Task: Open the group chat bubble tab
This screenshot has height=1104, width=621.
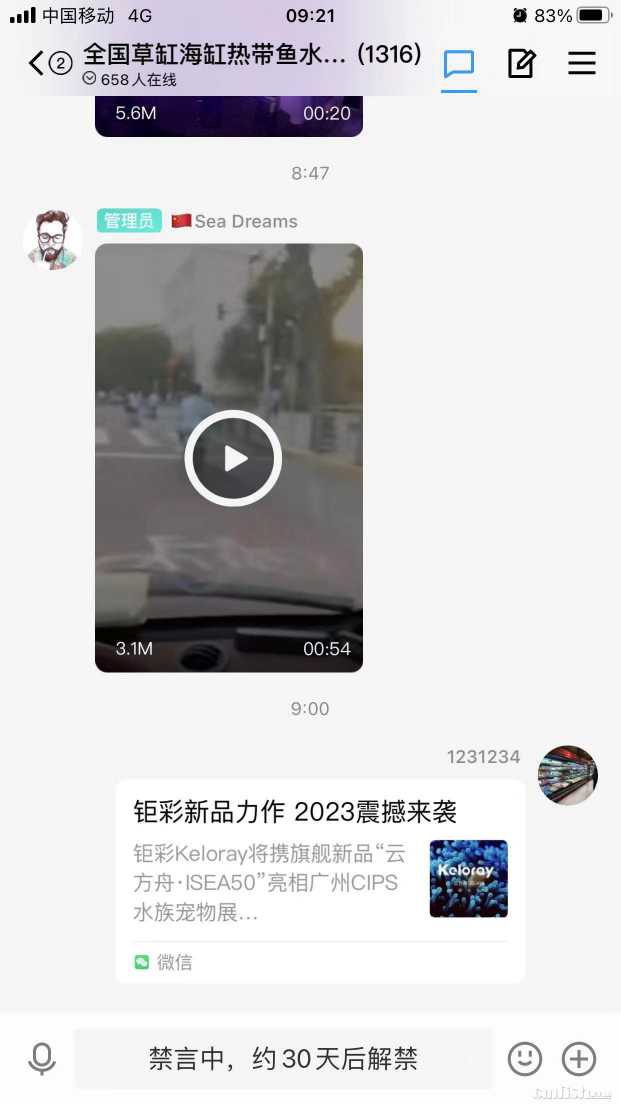Action: pos(459,64)
